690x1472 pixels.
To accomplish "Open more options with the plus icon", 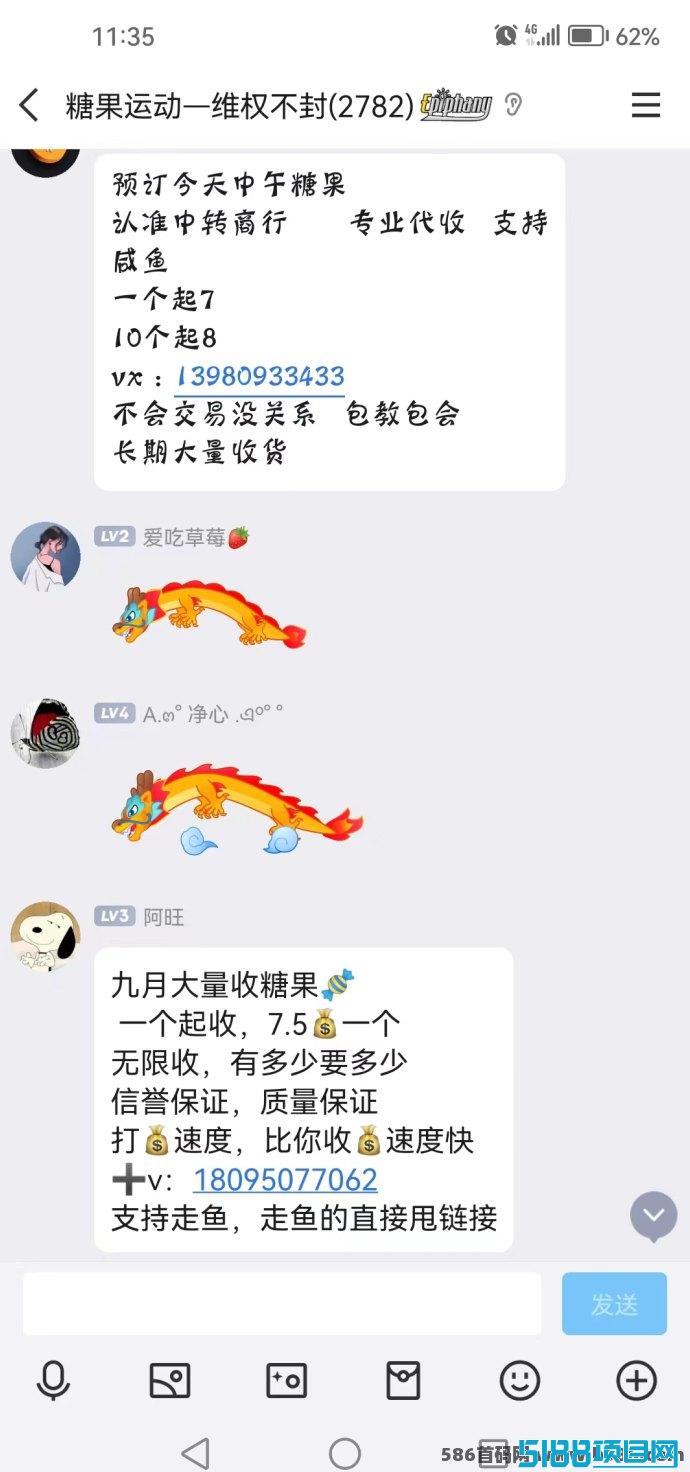I will (x=636, y=1381).
